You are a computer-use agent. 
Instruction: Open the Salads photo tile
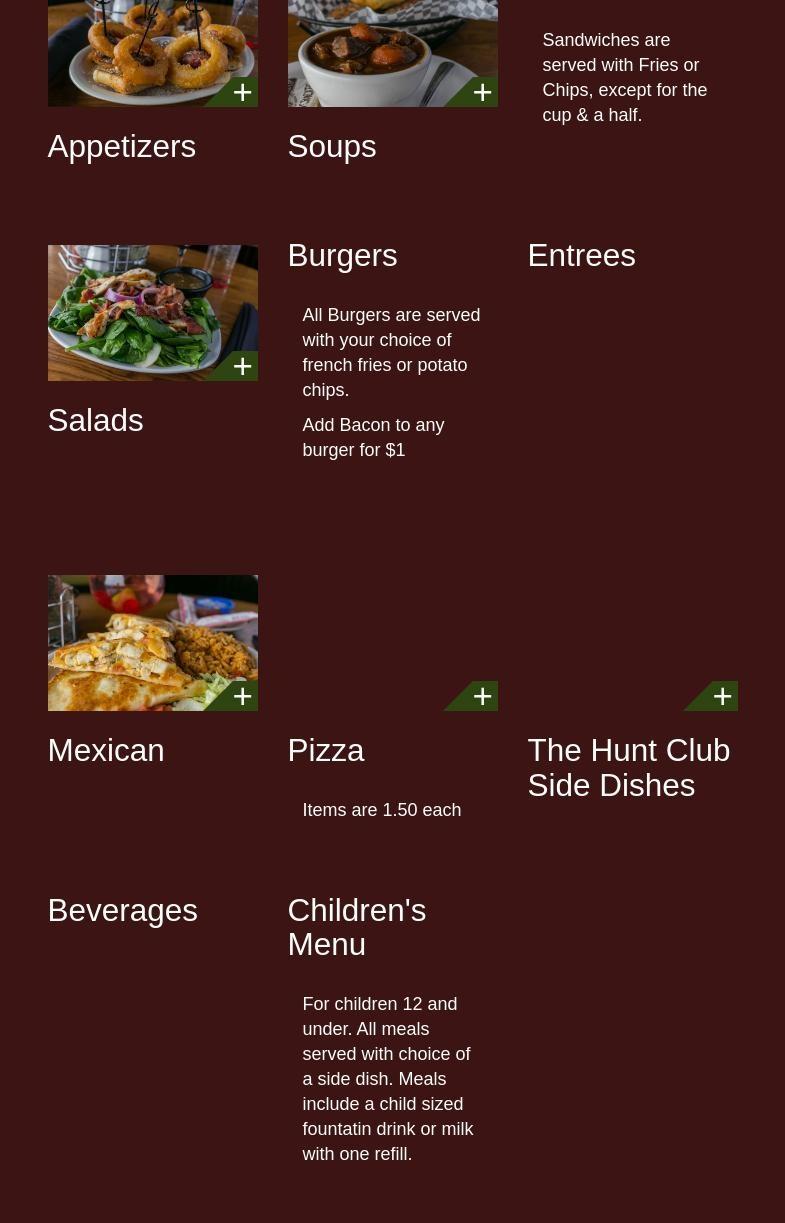[152, 312]
